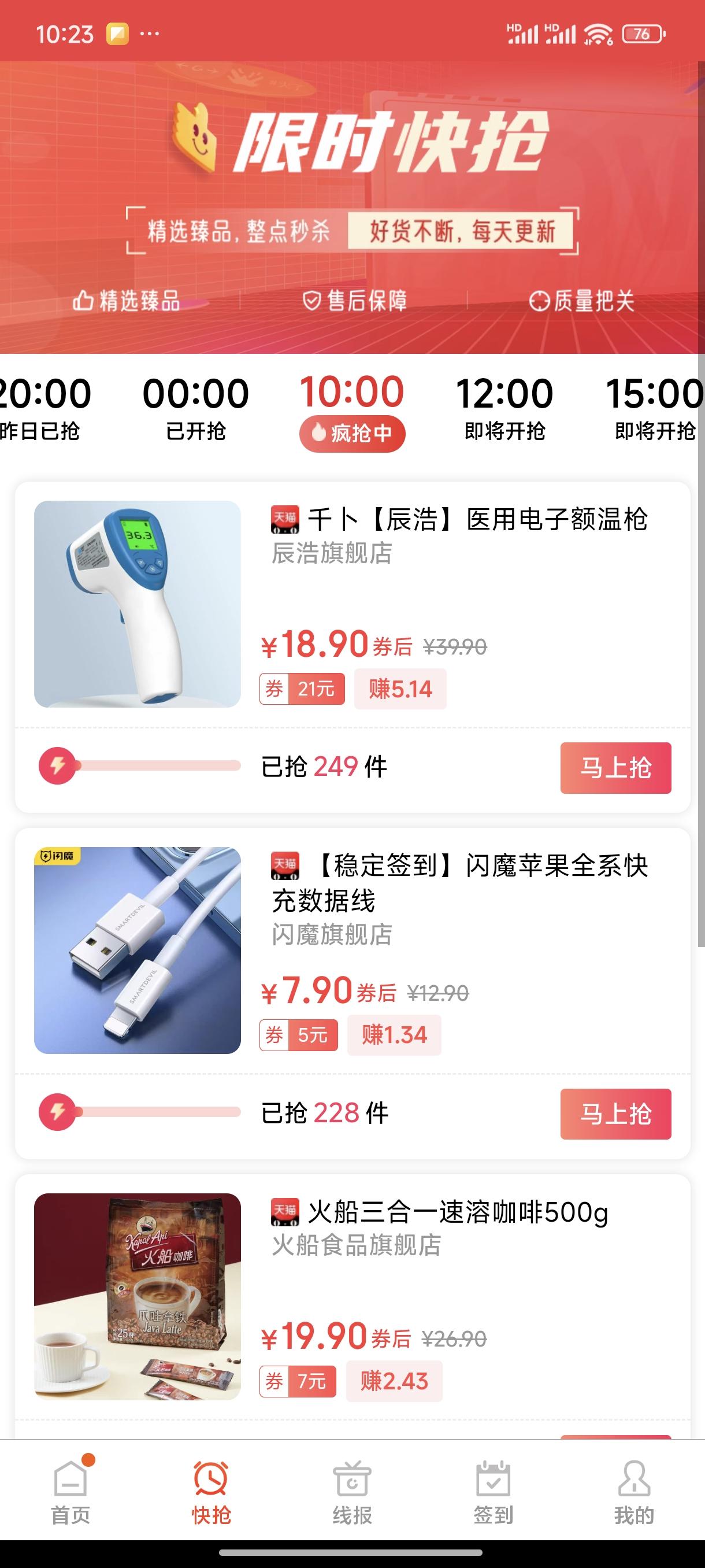The width and height of the screenshot is (705, 1568).
Task: Switch to the 线报 tab
Action: coord(352,1492)
